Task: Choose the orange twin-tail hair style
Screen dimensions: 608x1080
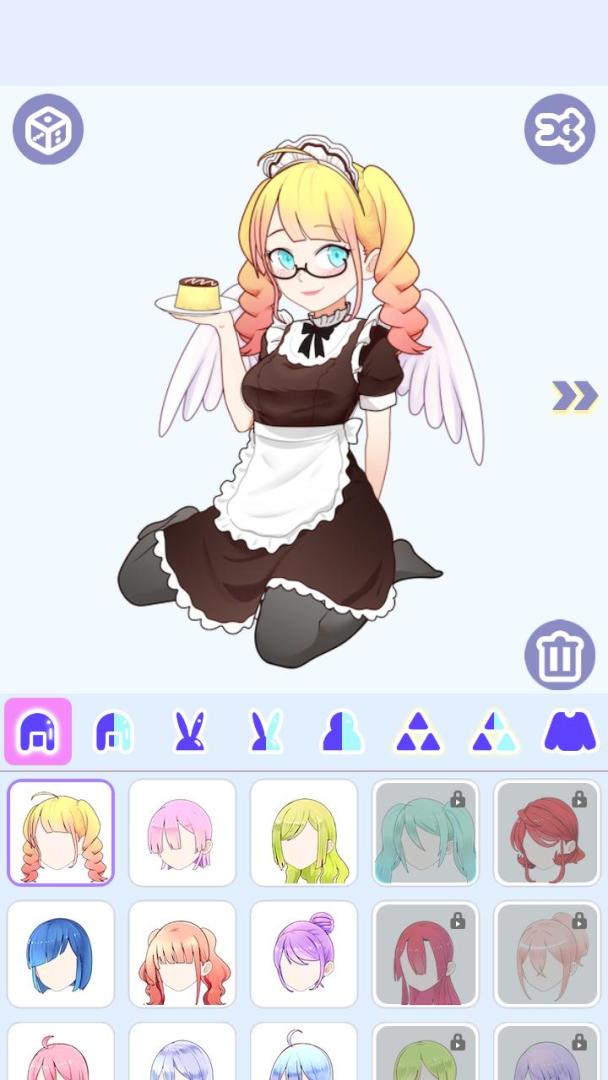Action: click(182, 955)
